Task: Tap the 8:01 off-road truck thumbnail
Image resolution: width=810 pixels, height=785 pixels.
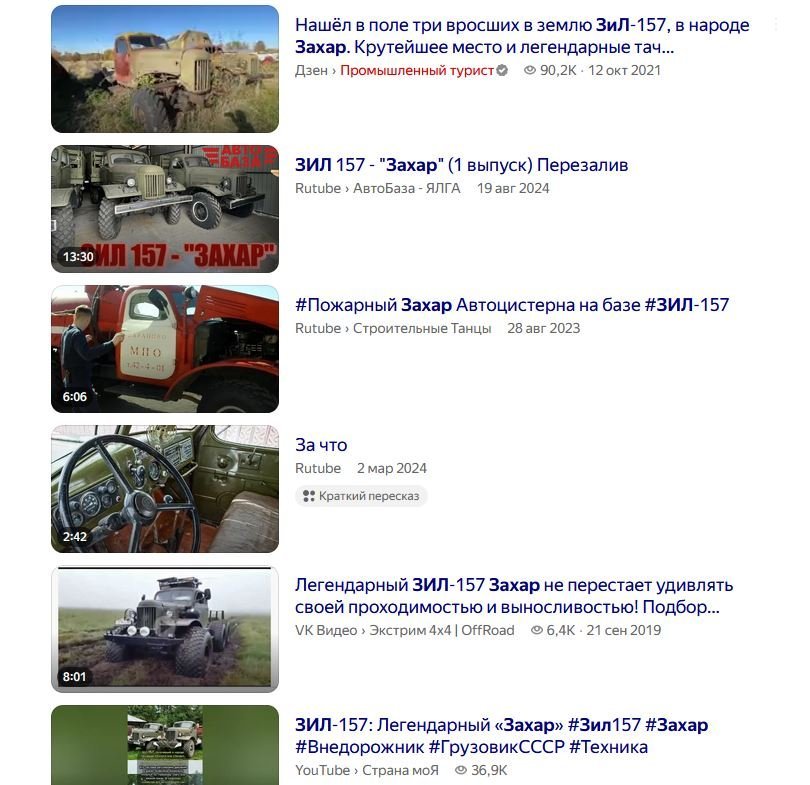Action: pos(165,629)
